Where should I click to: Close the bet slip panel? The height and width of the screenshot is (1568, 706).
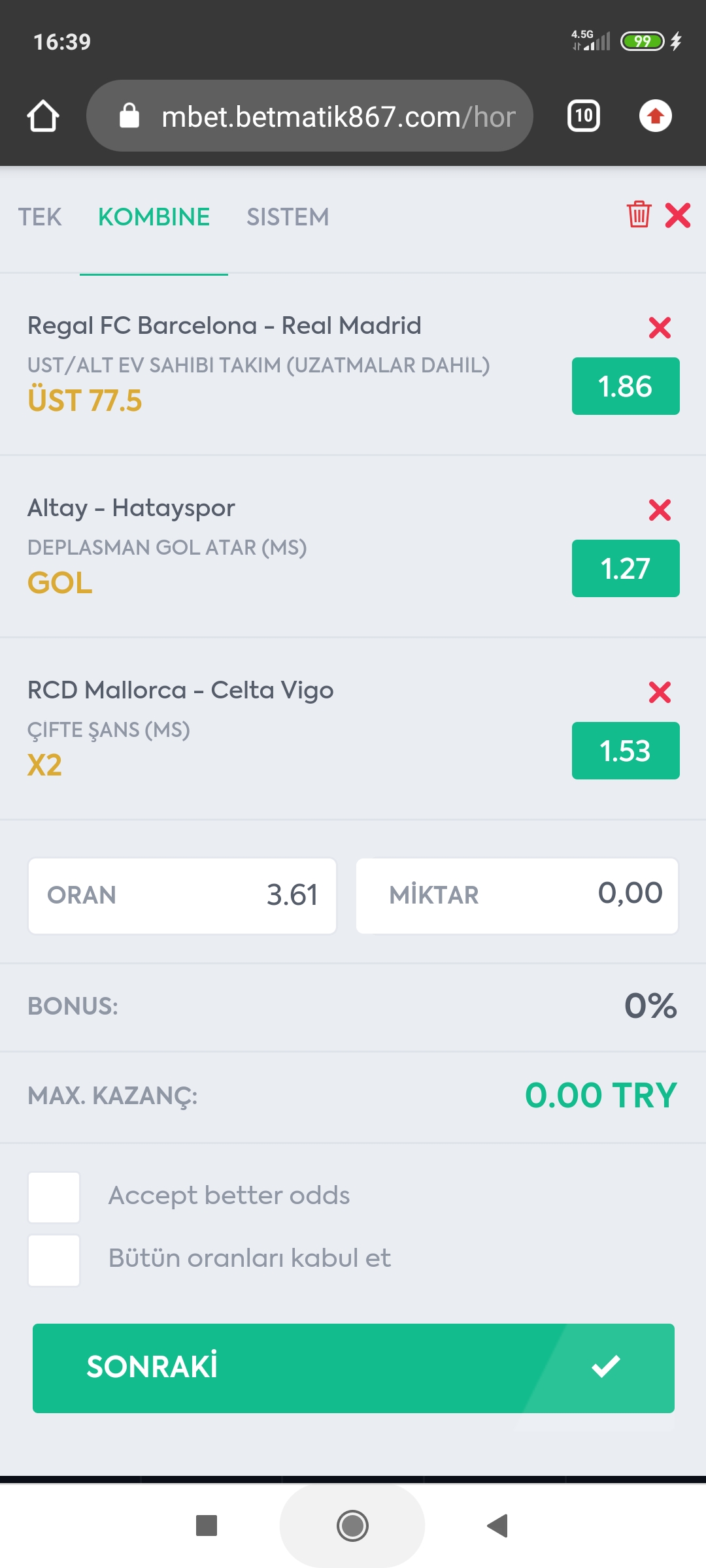[x=678, y=215]
